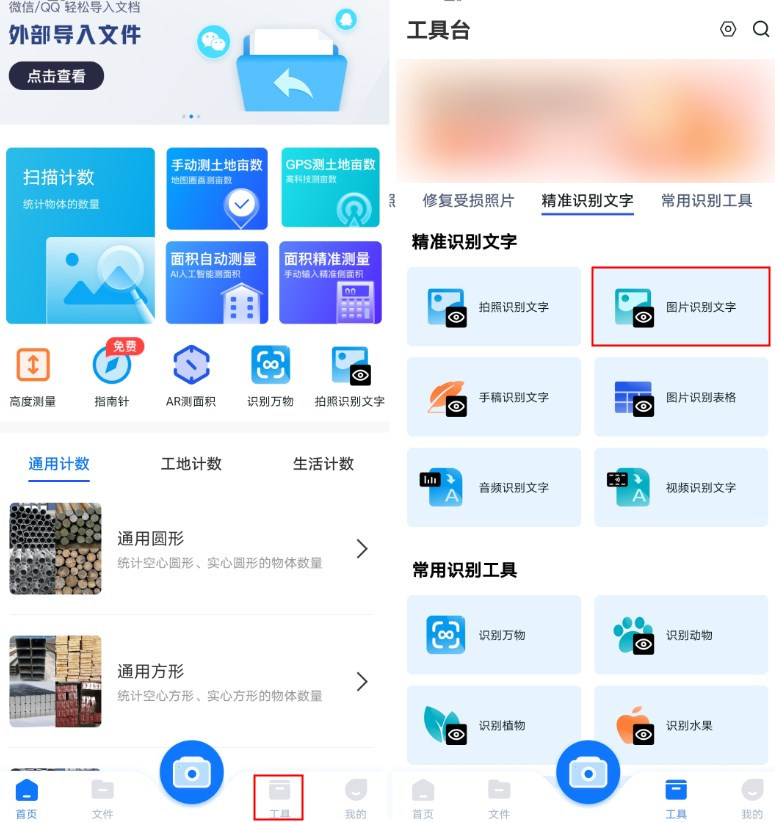The width and height of the screenshot is (775, 822).
Task: Select 图片识别文字 in the recognition panel
Action: tap(680, 307)
